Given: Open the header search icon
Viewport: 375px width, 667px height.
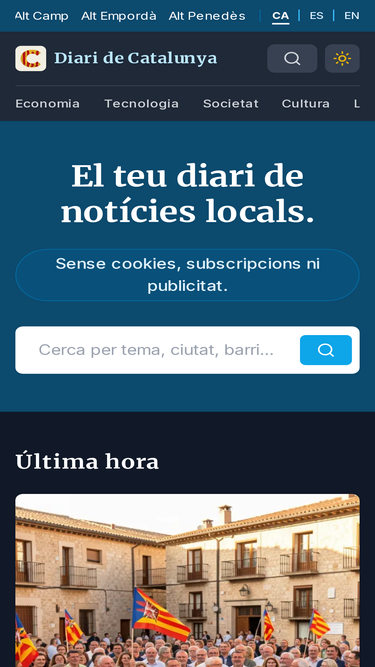Looking at the screenshot, I should point(292,58).
